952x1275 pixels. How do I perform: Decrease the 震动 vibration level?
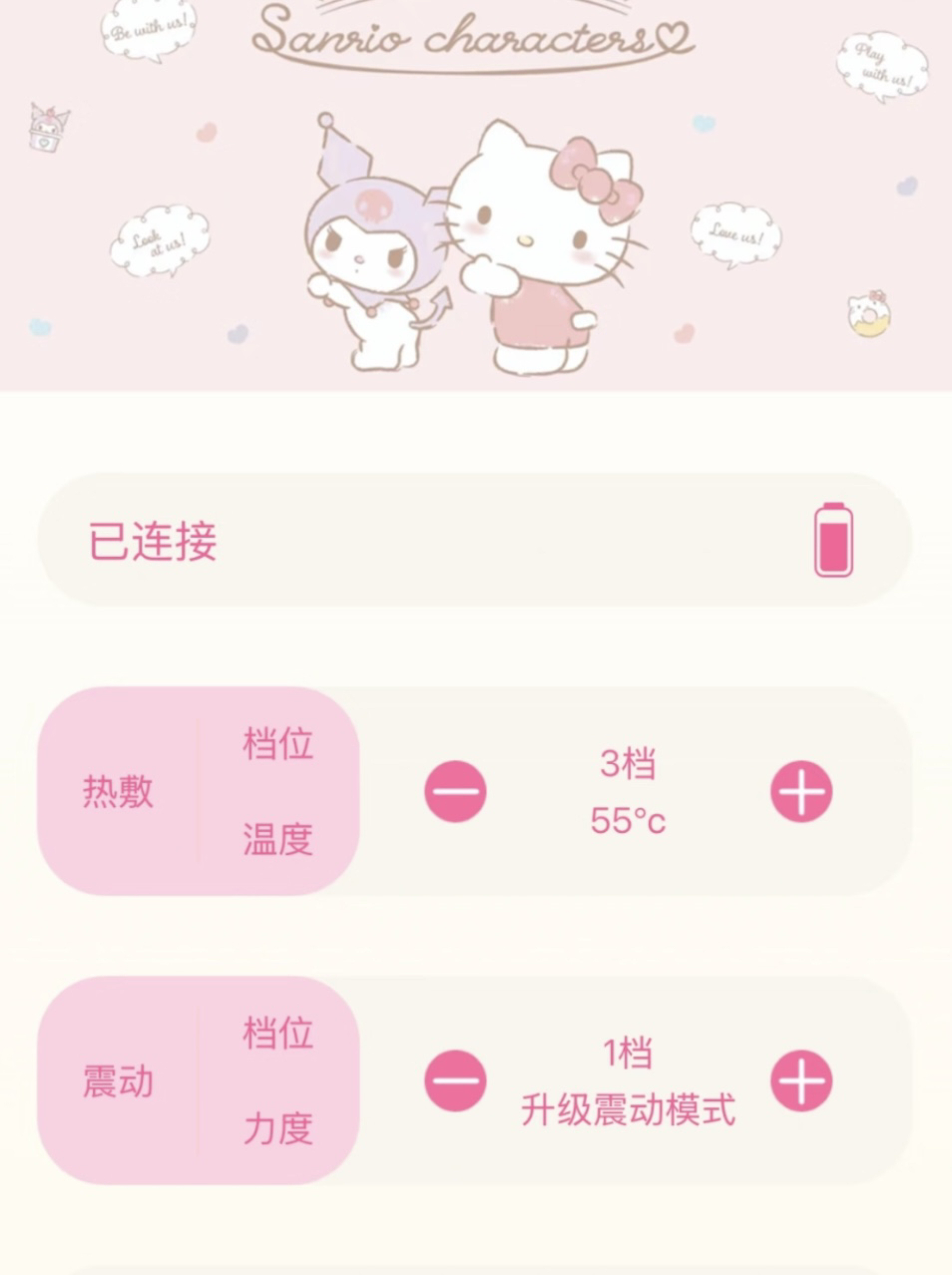pyautogui.click(x=455, y=1080)
